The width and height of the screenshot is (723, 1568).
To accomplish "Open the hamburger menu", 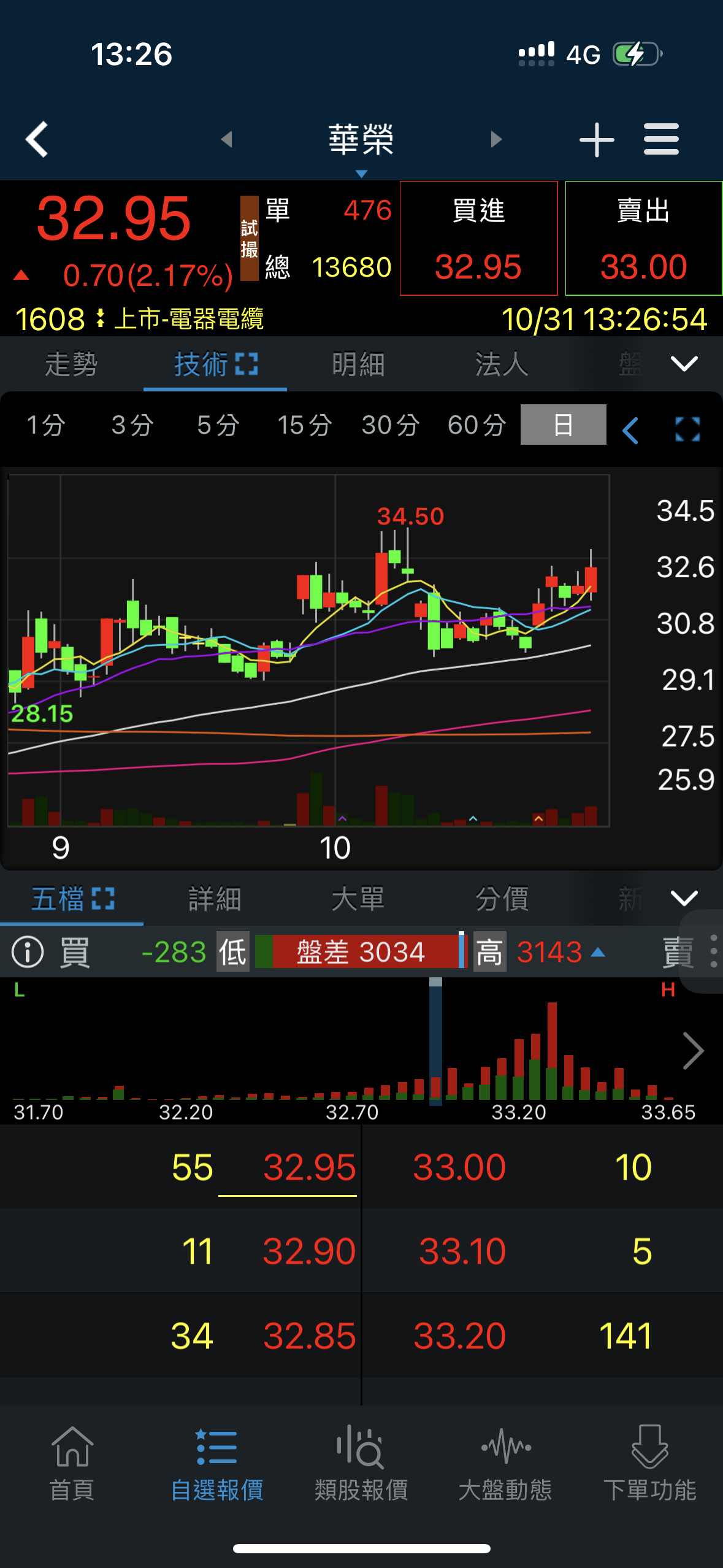I will 661,139.
